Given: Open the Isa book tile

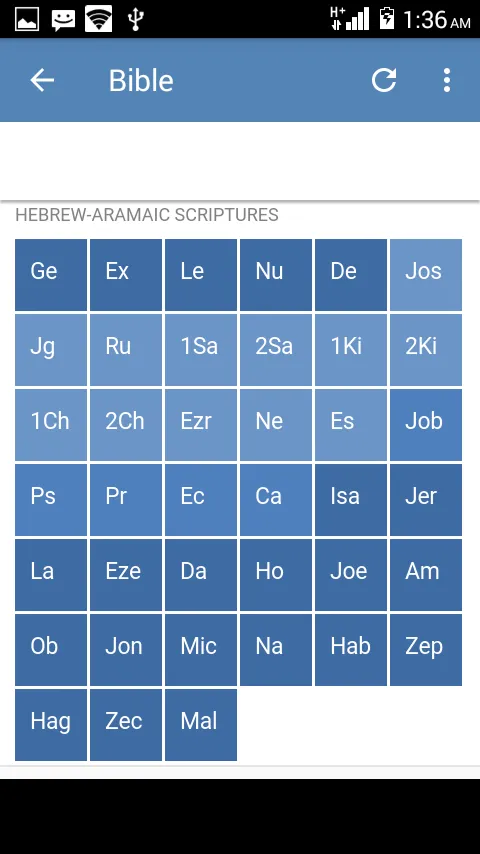Looking at the screenshot, I should coord(351,500).
